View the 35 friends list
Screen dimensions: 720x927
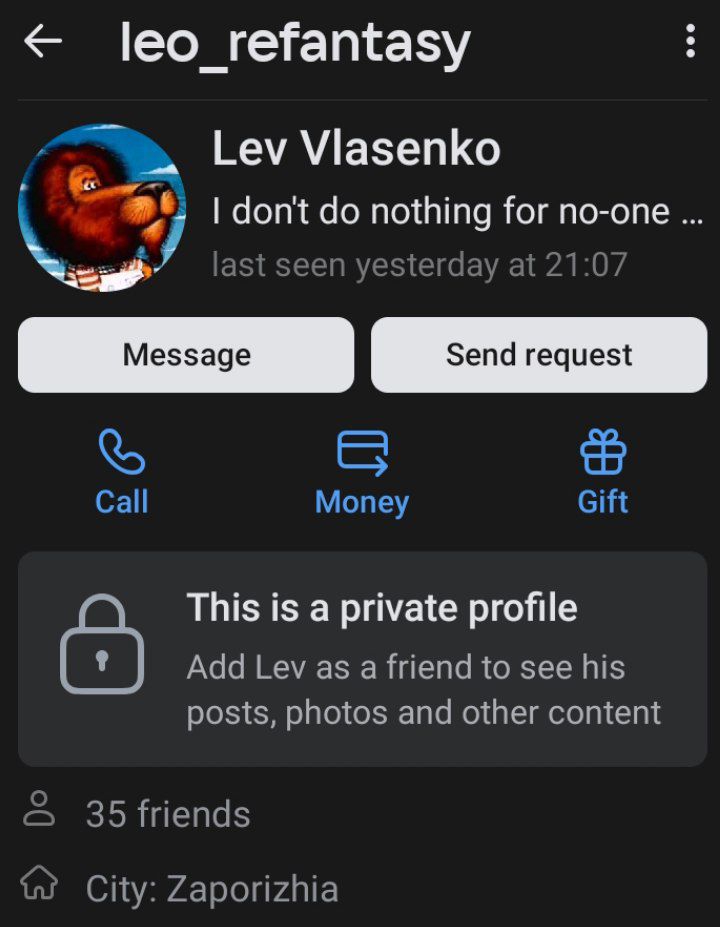coord(167,814)
